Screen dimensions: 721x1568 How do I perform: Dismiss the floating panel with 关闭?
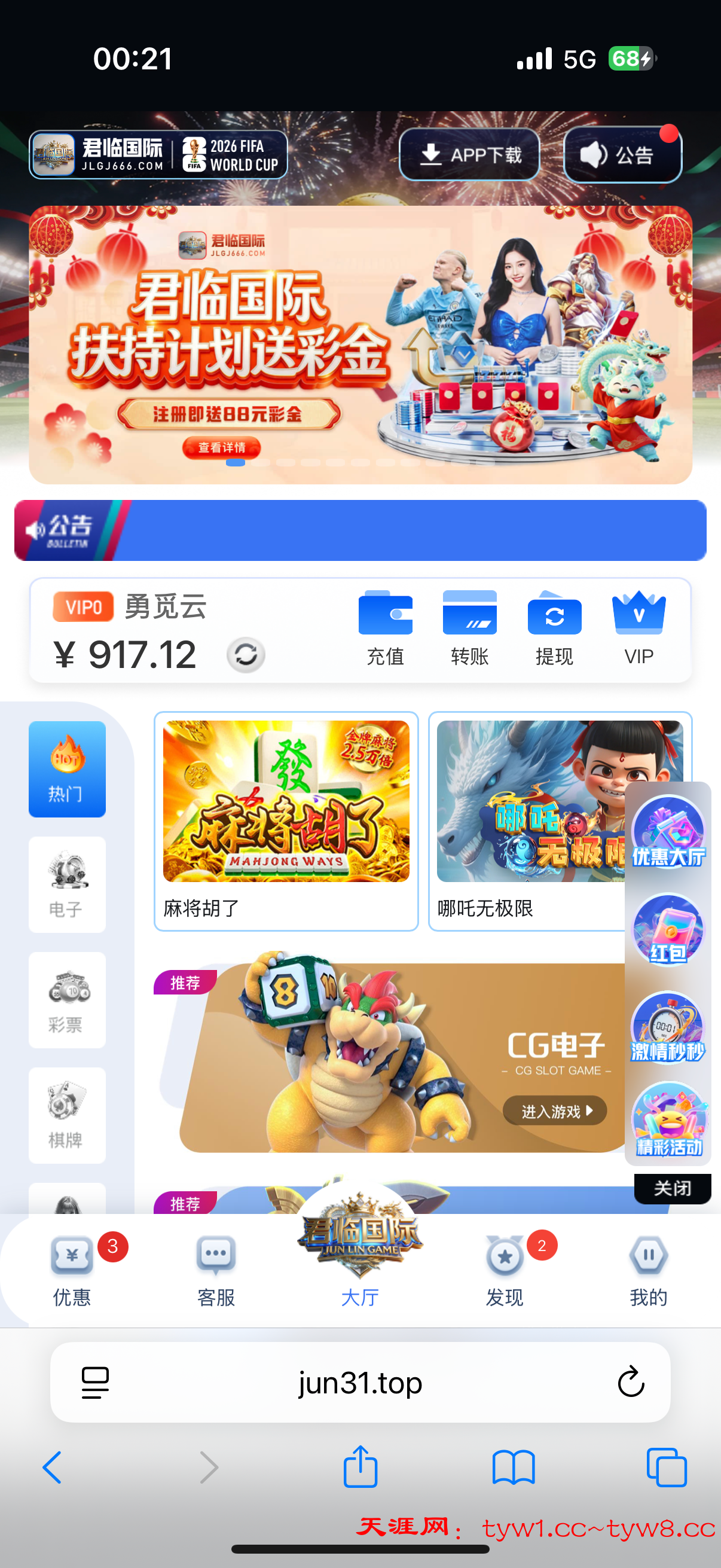(x=673, y=1188)
